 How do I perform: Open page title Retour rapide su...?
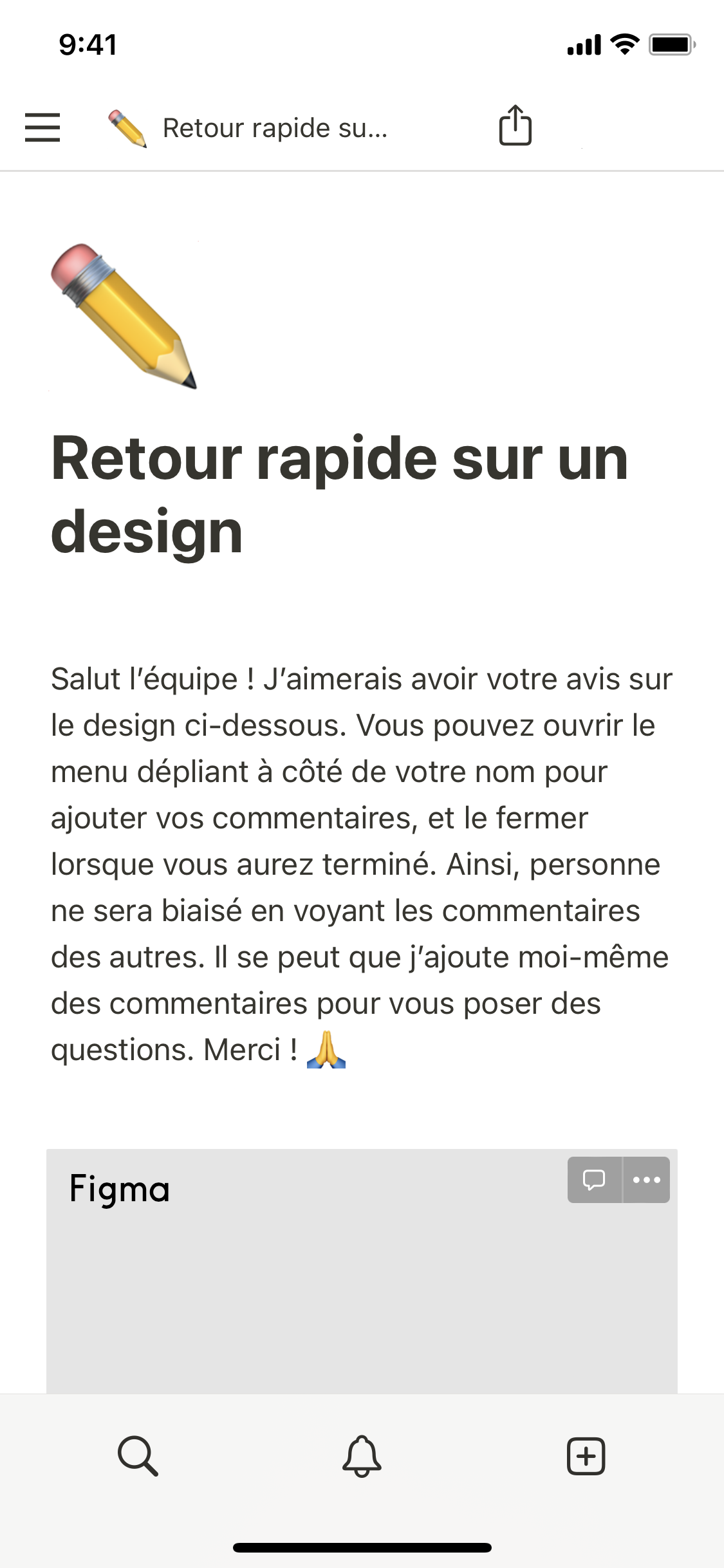coord(275,128)
